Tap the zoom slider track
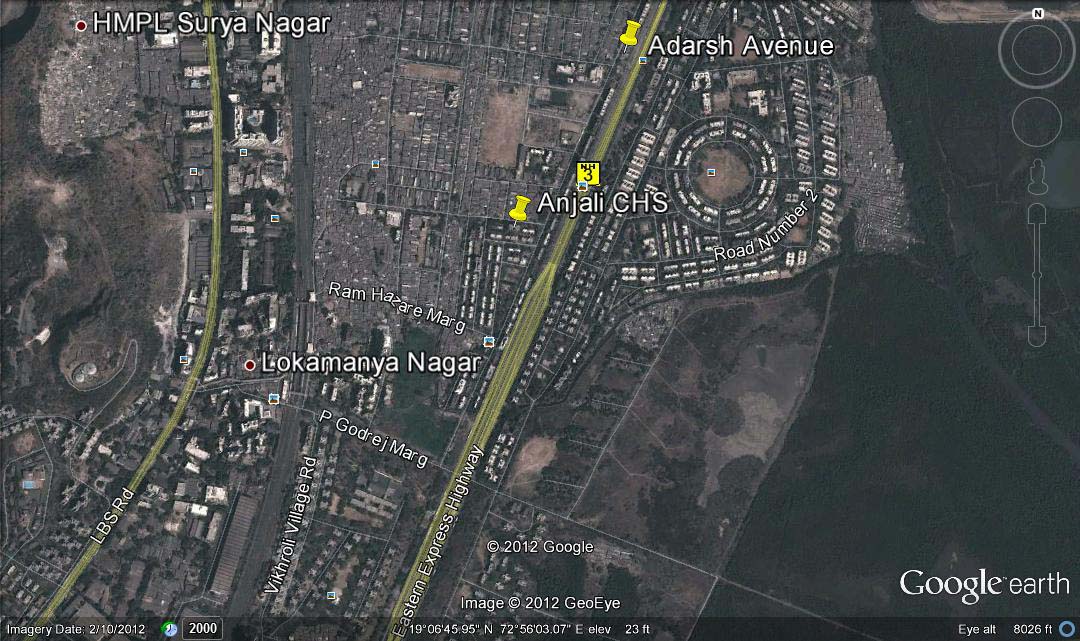The height and width of the screenshot is (641, 1080). pos(1037,270)
